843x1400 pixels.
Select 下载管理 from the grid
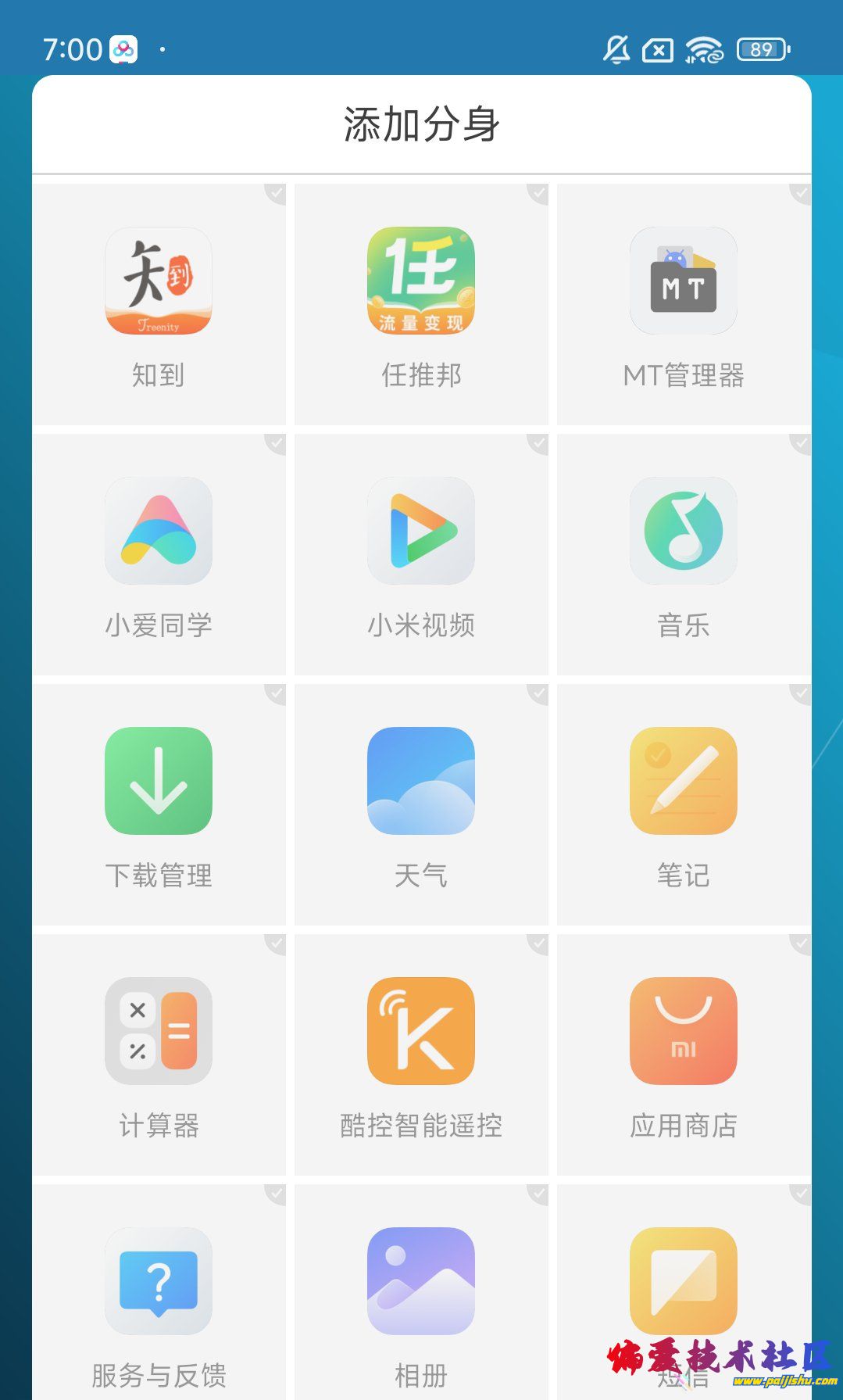(x=159, y=805)
